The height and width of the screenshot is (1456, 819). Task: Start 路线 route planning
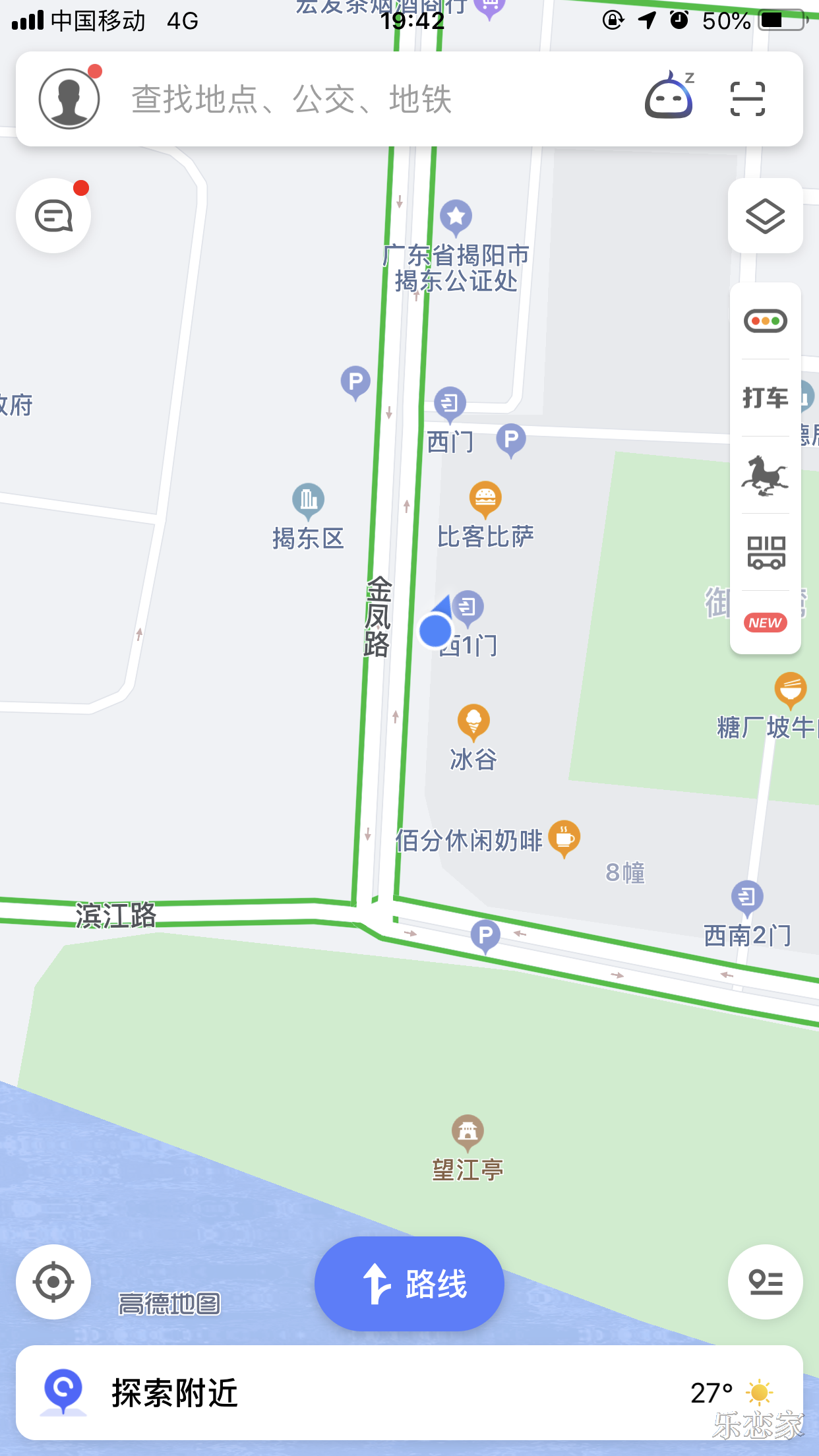[409, 1283]
